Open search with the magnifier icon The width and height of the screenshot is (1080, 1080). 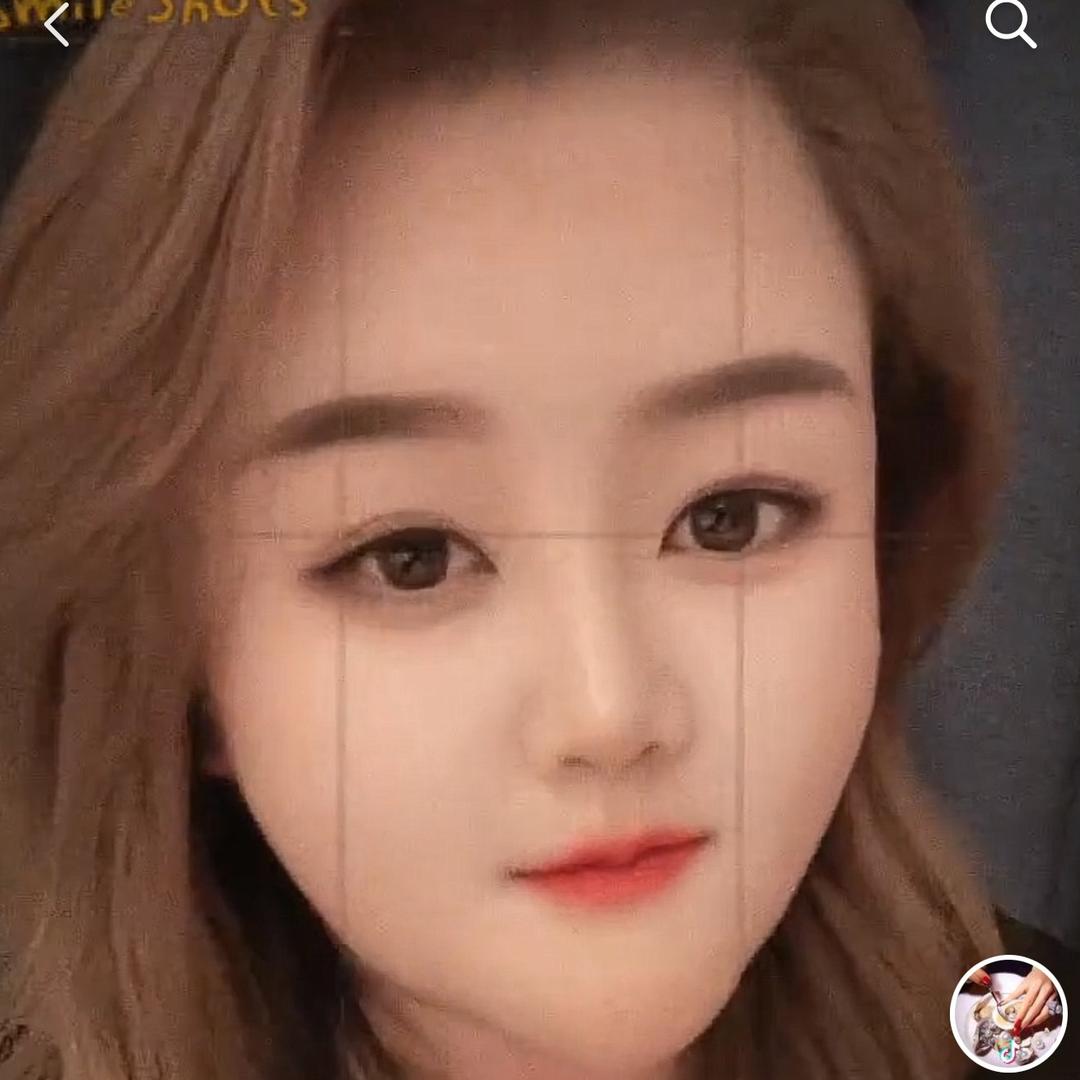tap(1009, 24)
